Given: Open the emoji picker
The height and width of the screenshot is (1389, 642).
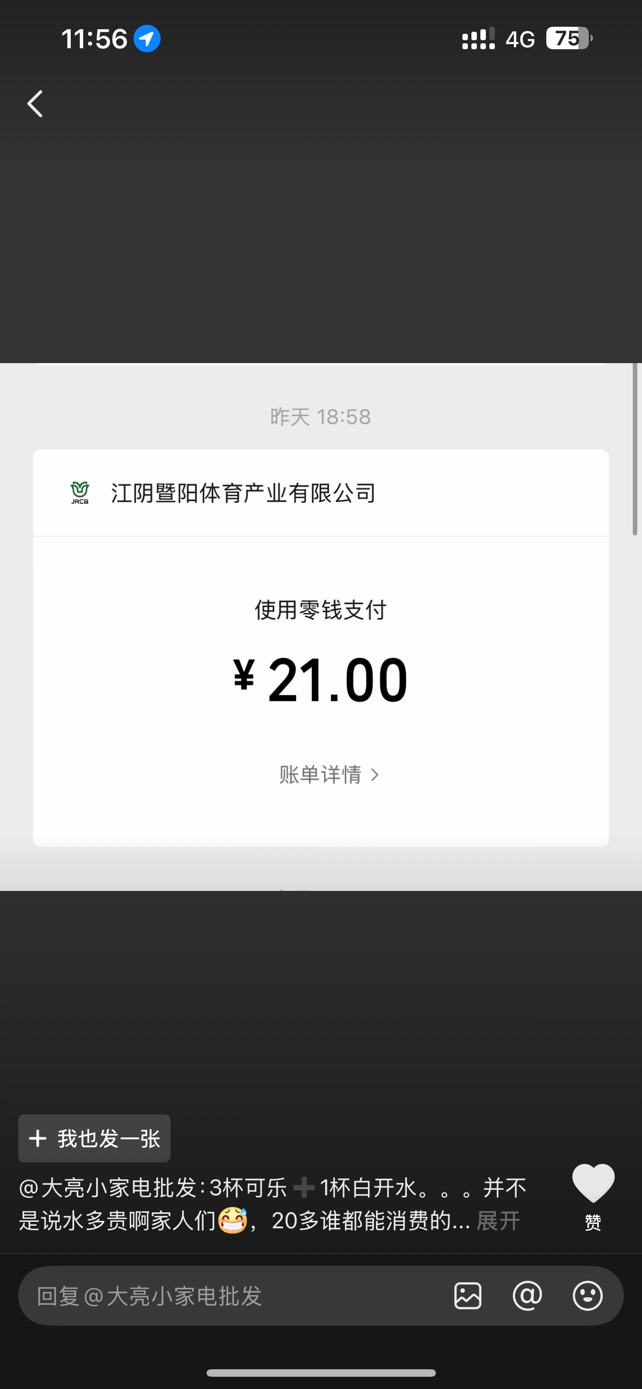Looking at the screenshot, I should (x=588, y=1296).
